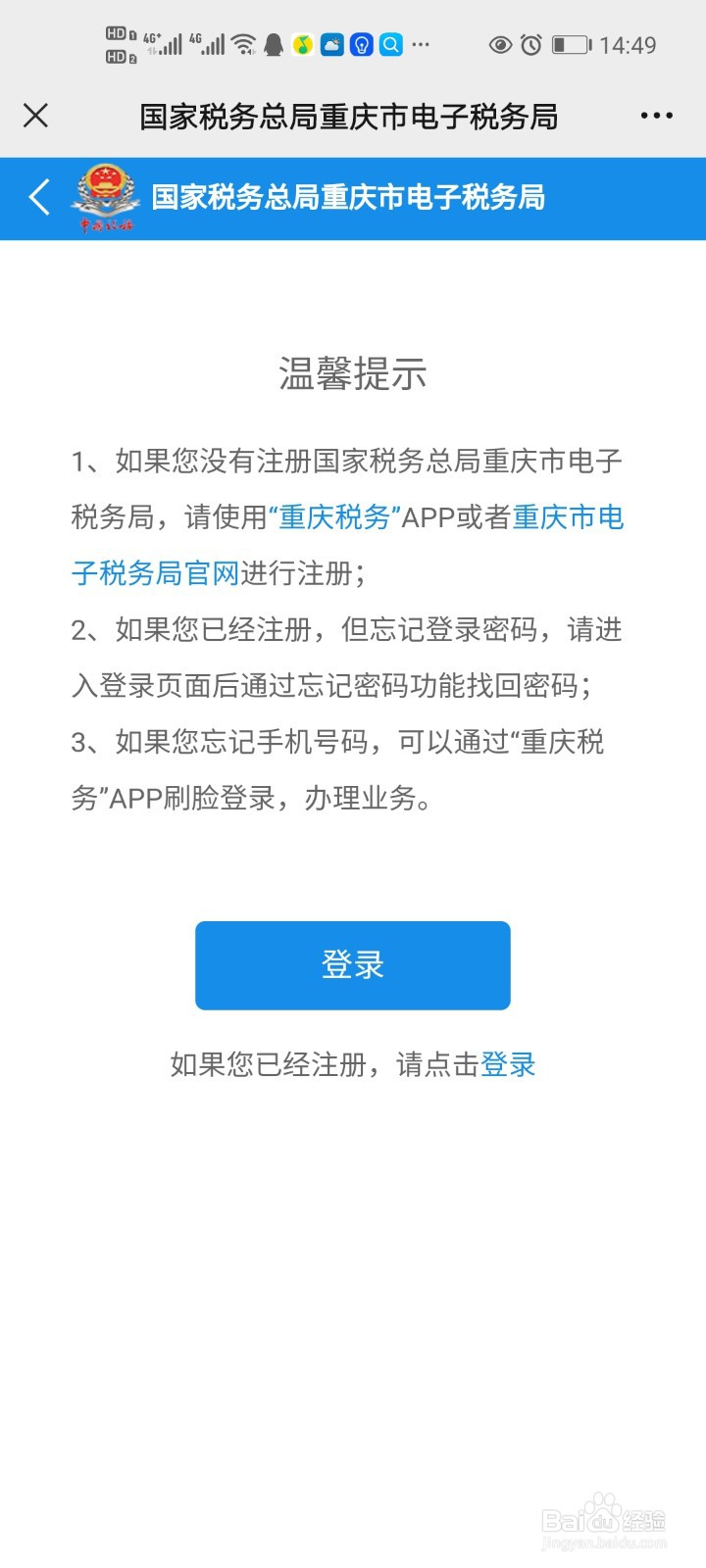706x1568 pixels.
Task: Tap the battery indicator
Action: tap(572, 43)
